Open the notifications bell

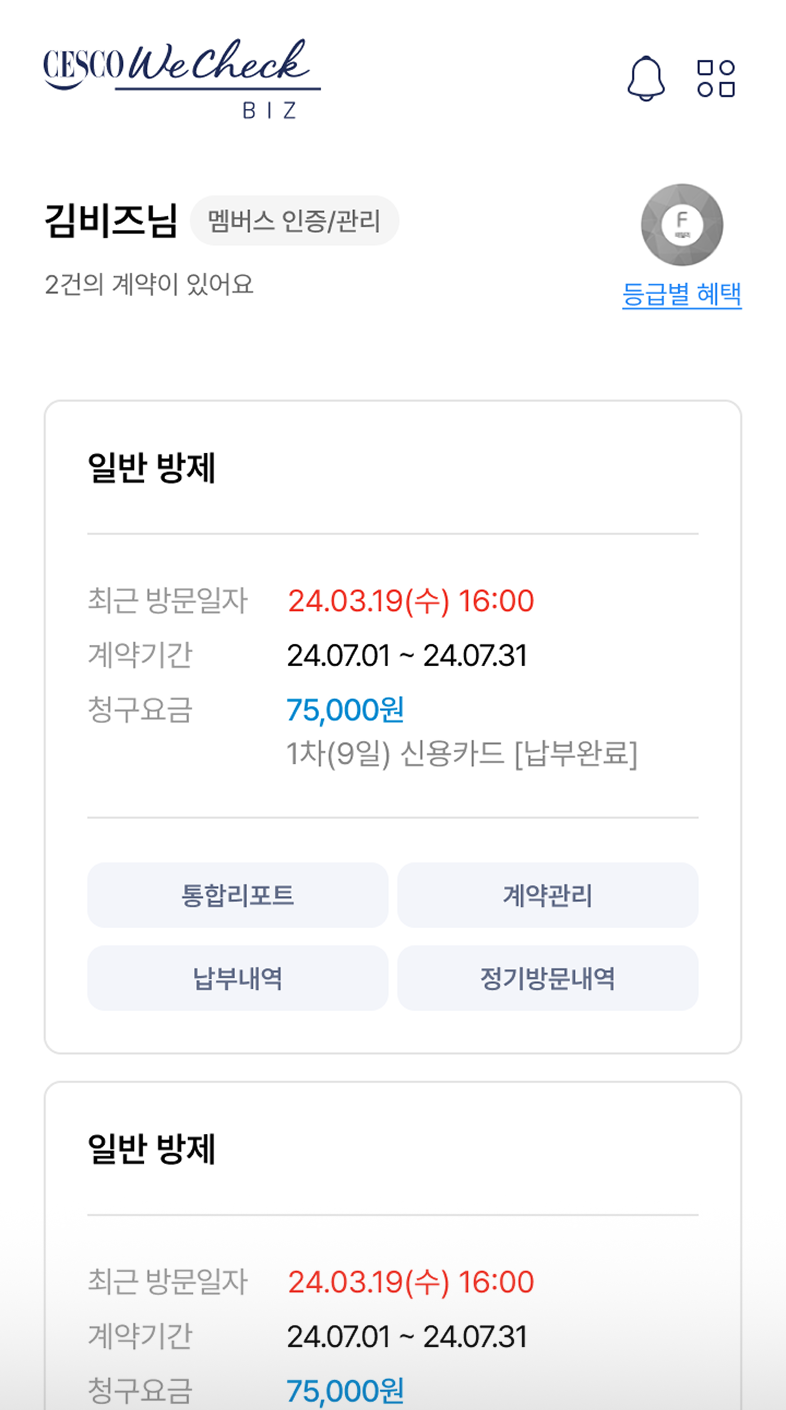(x=646, y=78)
